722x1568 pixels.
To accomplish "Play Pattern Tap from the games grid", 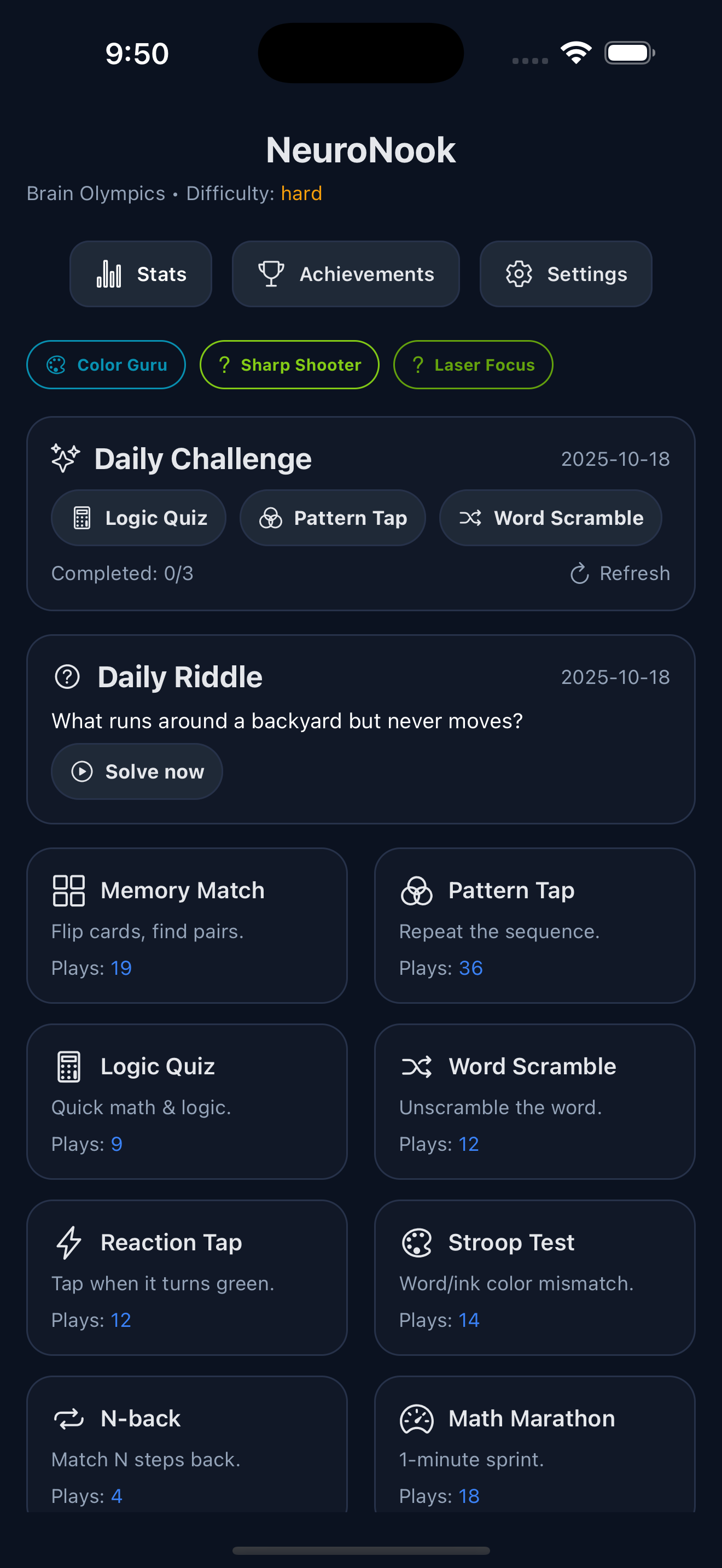I will tap(534, 925).
